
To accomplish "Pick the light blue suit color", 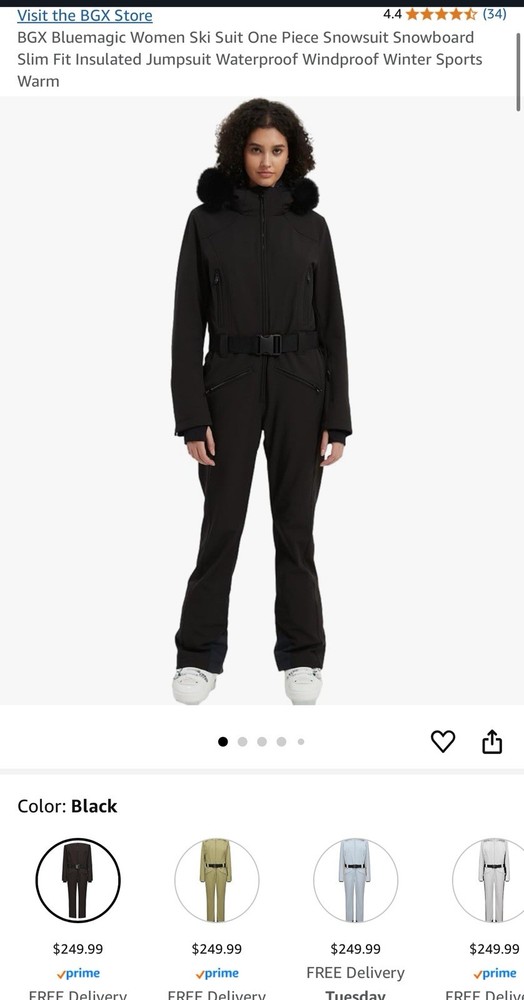I will tap(356, 880).
